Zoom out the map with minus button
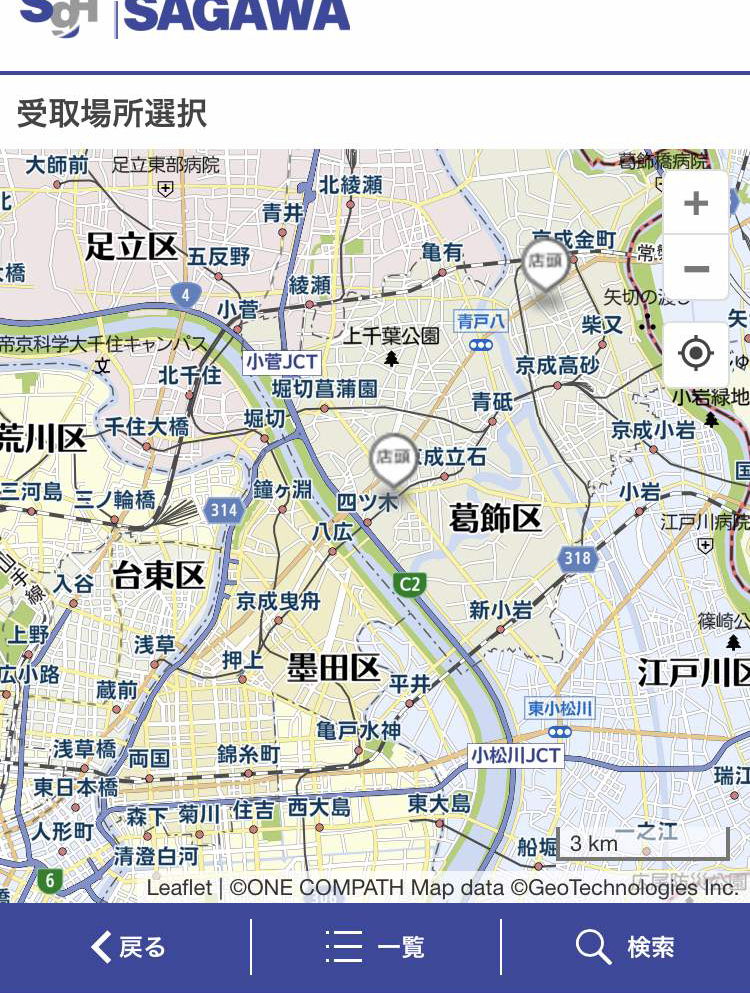 coord(696,269)
